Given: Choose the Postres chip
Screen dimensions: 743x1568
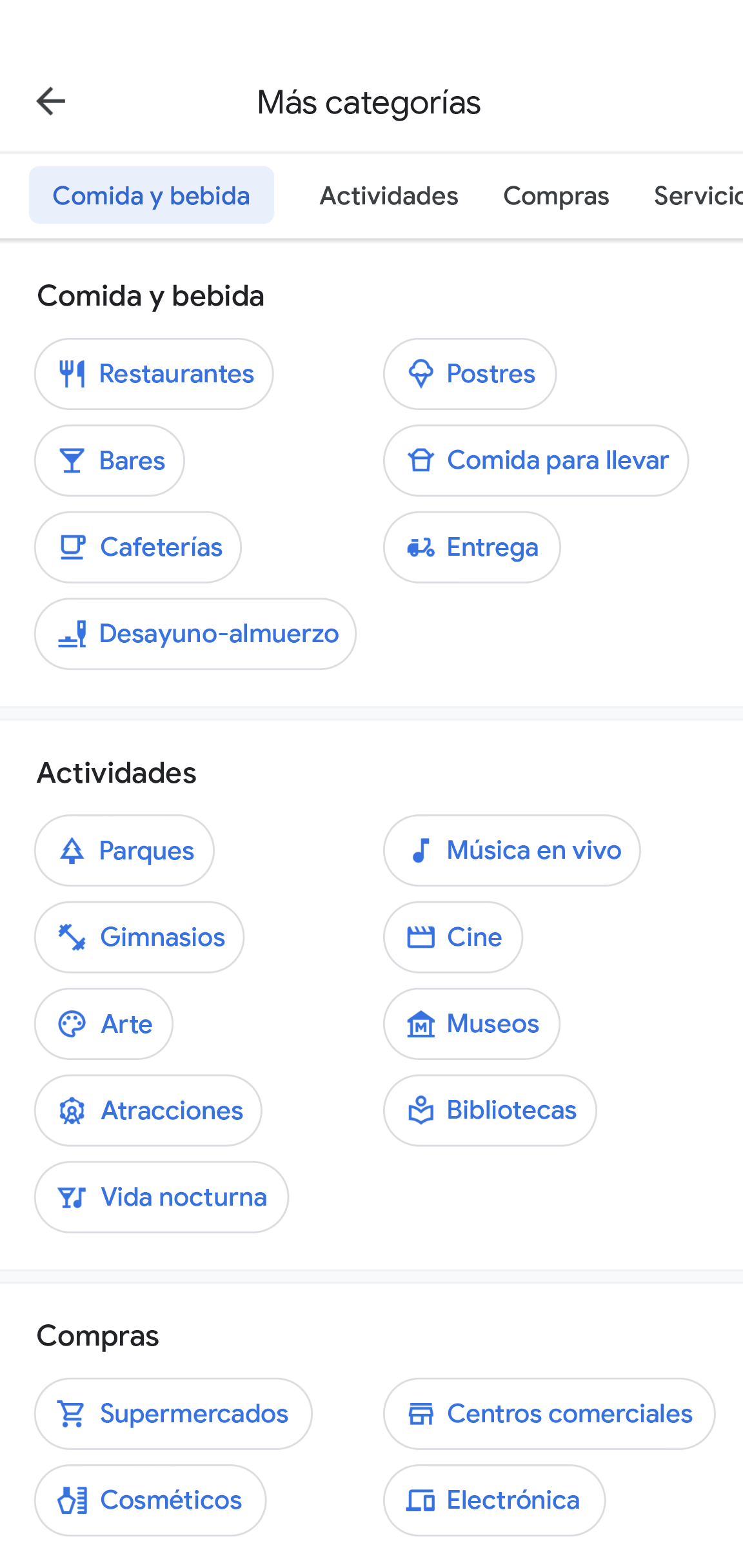Looking at the screenshot, I should [470, 374].
